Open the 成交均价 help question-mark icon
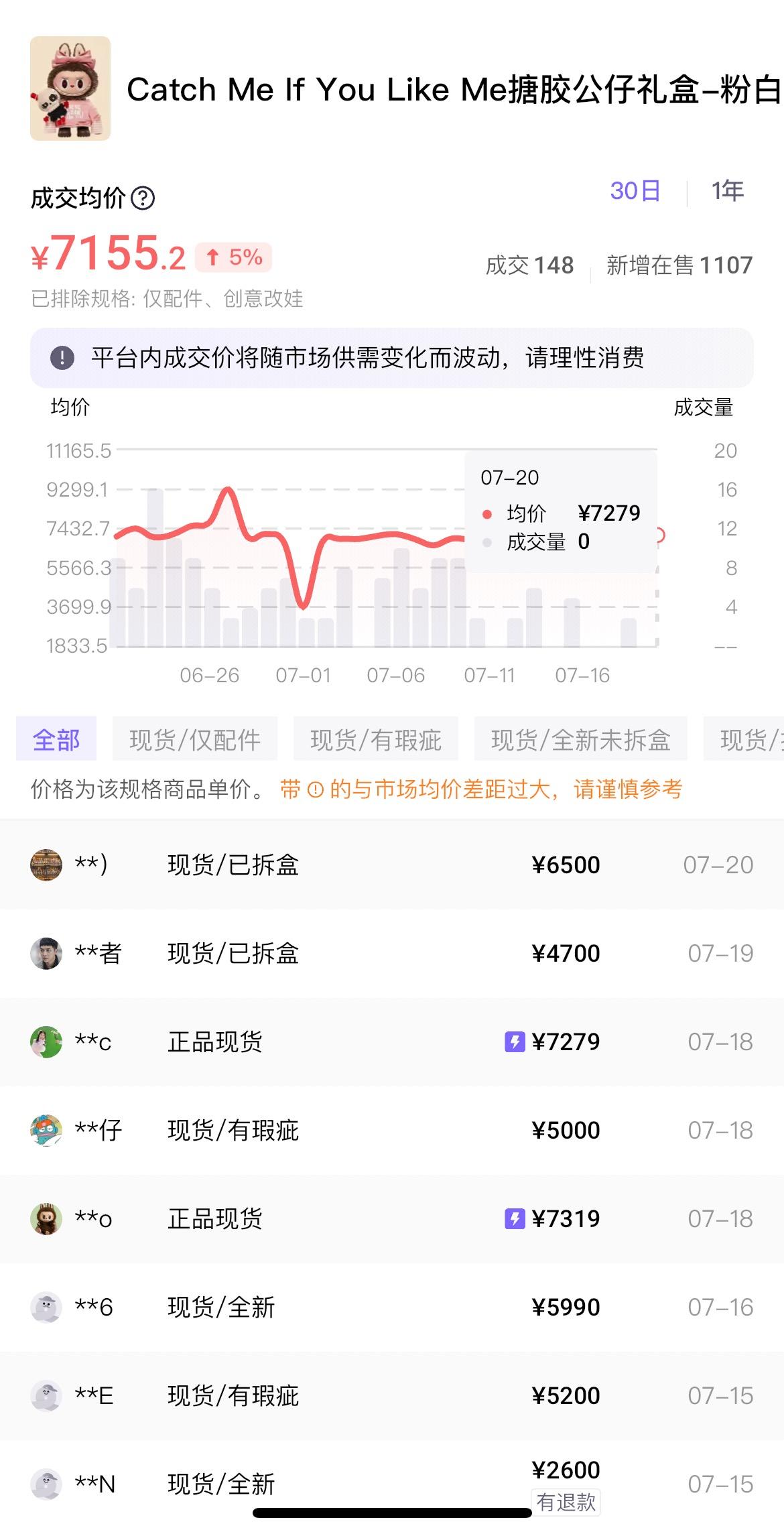 tap(143, 198)
